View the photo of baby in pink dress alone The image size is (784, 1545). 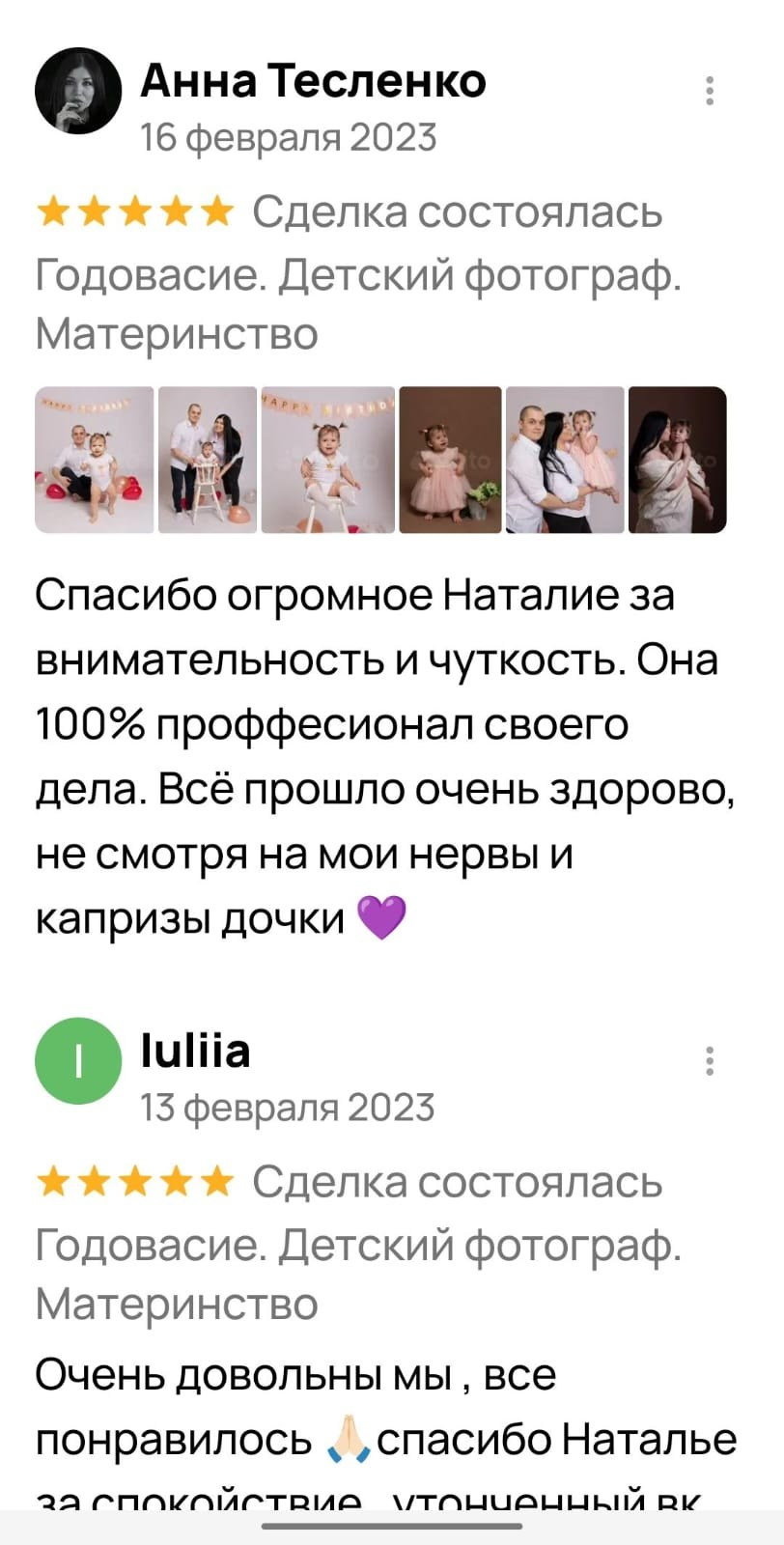(x=450, y=460)
